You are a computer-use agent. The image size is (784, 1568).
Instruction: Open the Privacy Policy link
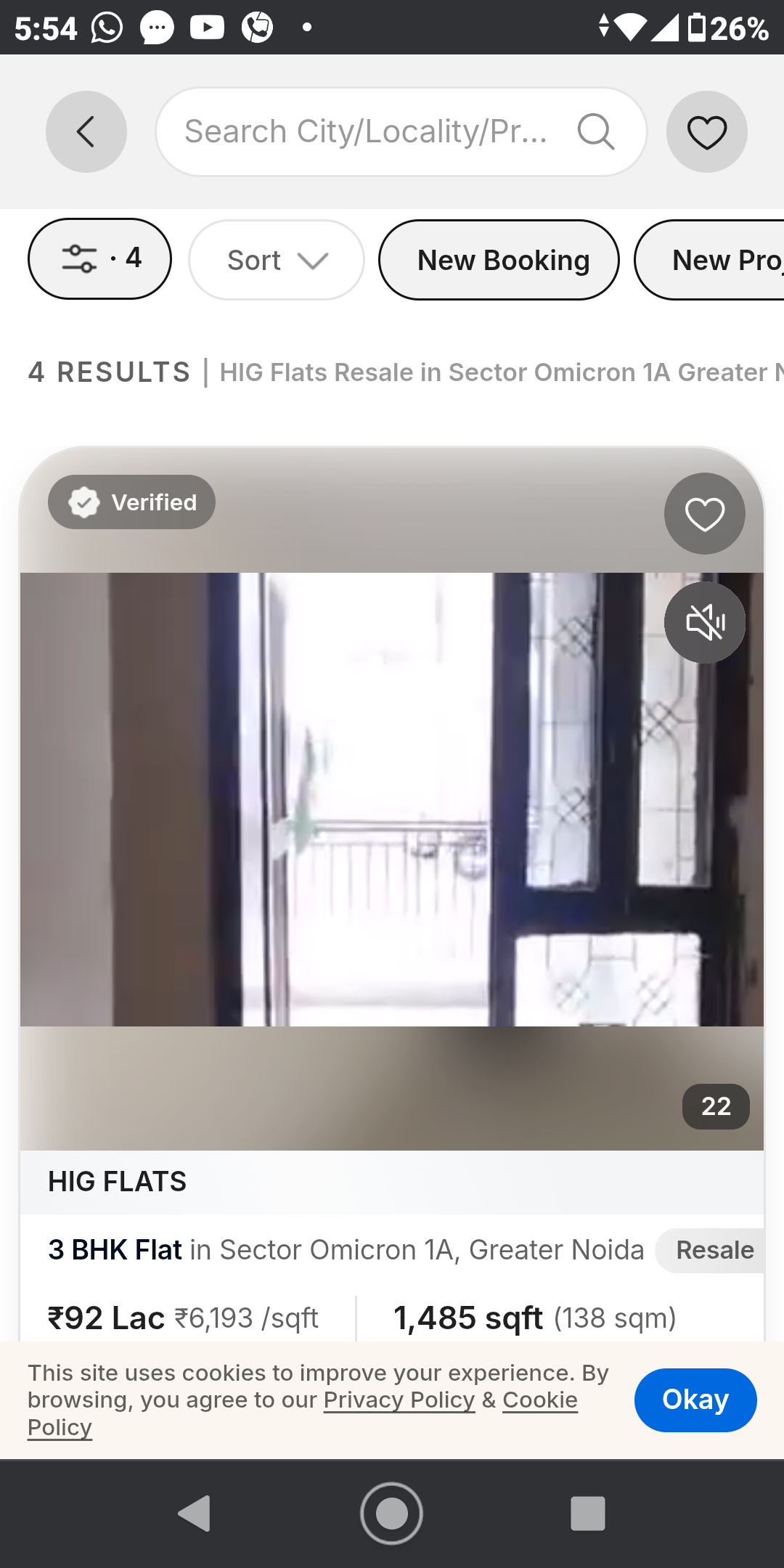pos(399,1400)
